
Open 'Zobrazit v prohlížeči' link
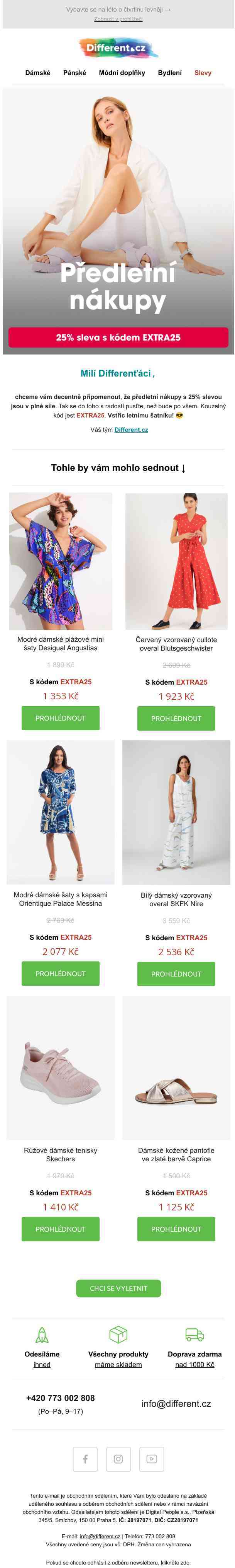pos(118,19)
